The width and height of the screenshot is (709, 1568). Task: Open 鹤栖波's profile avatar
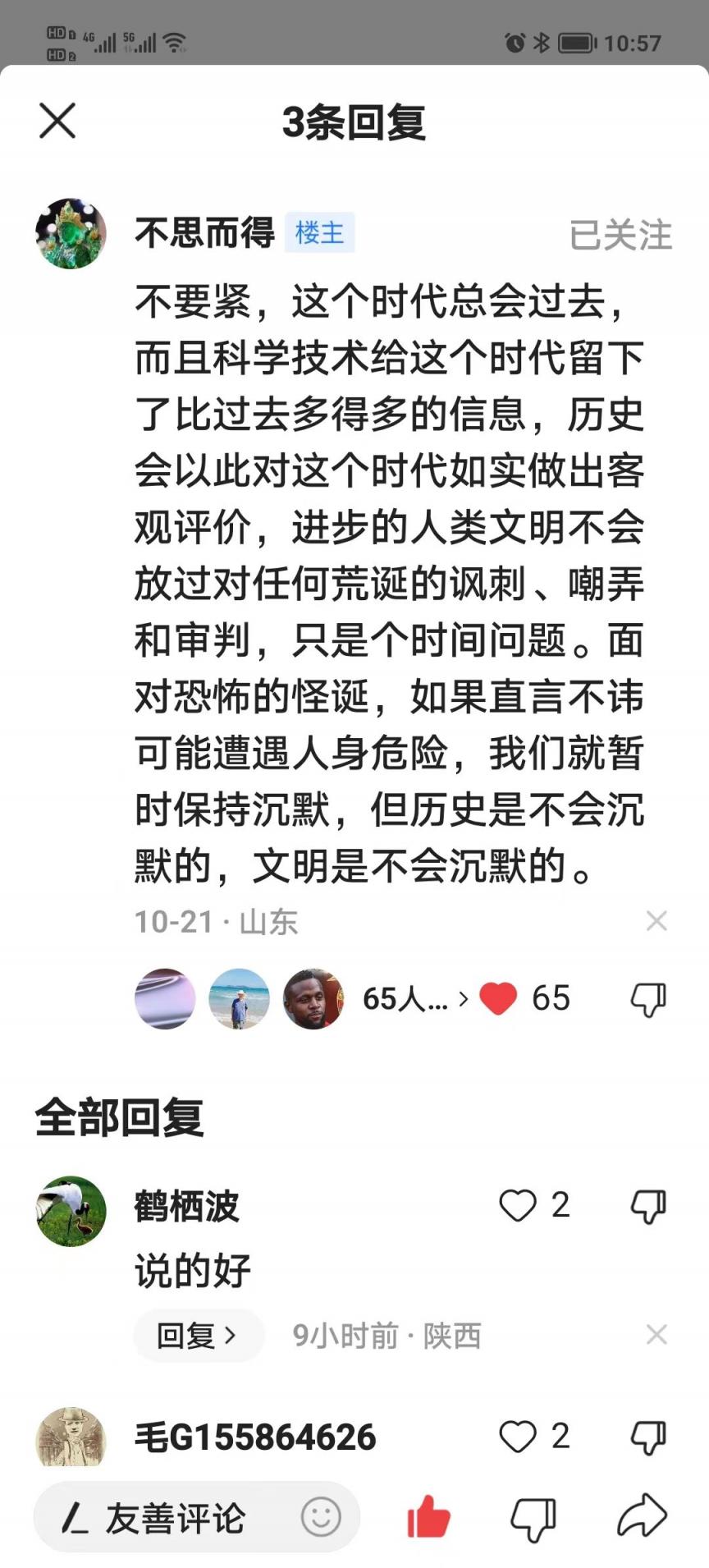[71, 1212]
